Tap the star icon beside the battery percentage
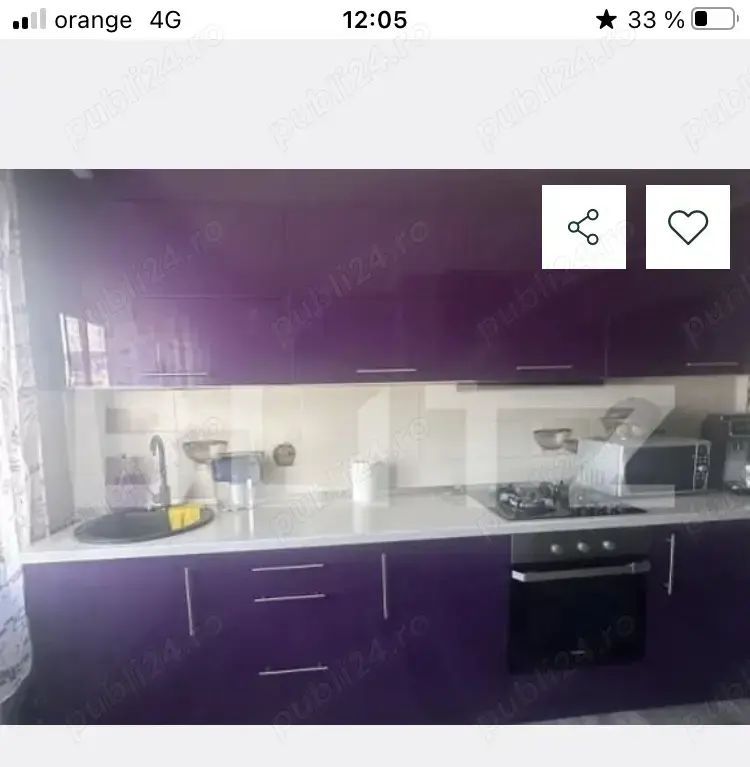The width and height of the screenshot is (750, 767). pyautogui.click(x=605, y=18)
